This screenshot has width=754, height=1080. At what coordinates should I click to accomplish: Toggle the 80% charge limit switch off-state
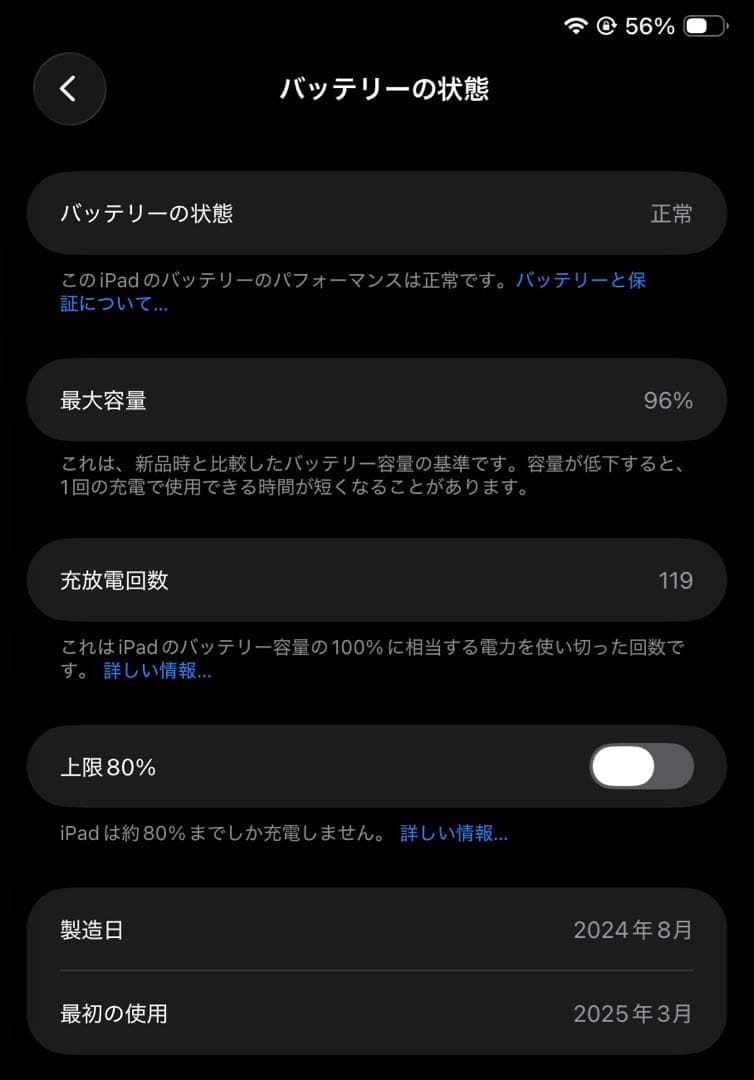(x=639, y=766)
